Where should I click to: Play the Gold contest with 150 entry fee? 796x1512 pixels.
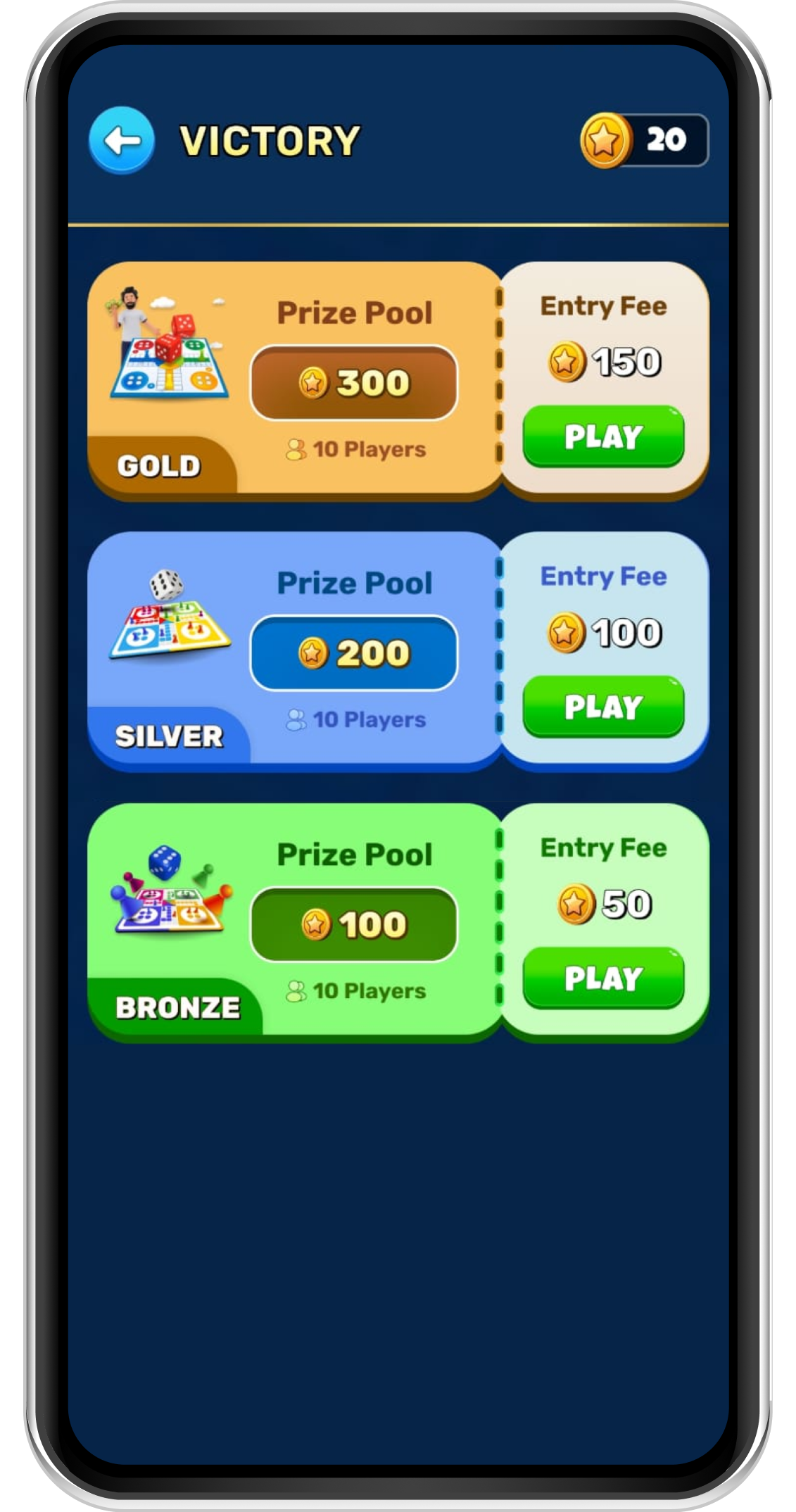(x=603, y=436)
